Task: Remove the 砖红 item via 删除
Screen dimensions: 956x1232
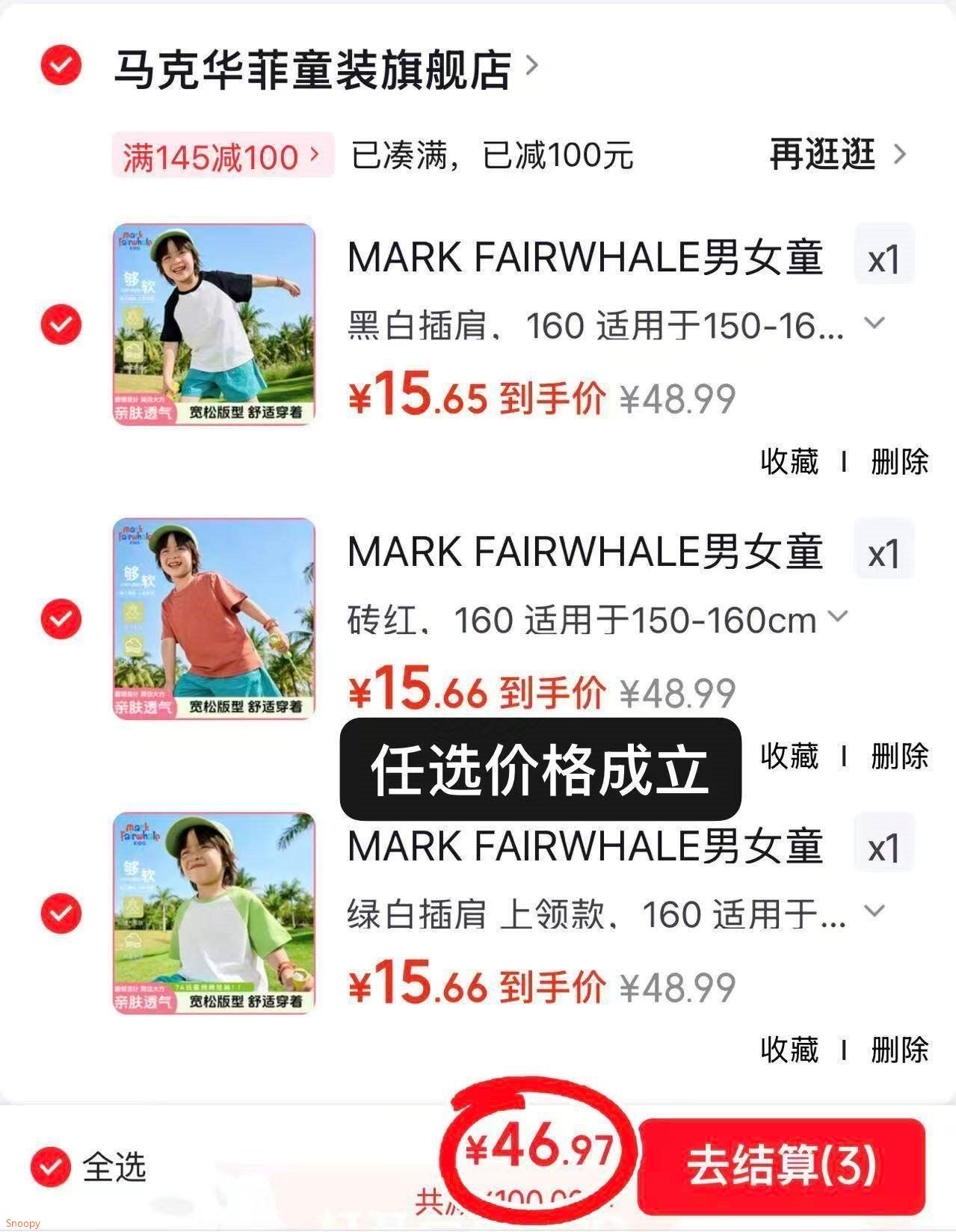Action: [x=899, y=756]
